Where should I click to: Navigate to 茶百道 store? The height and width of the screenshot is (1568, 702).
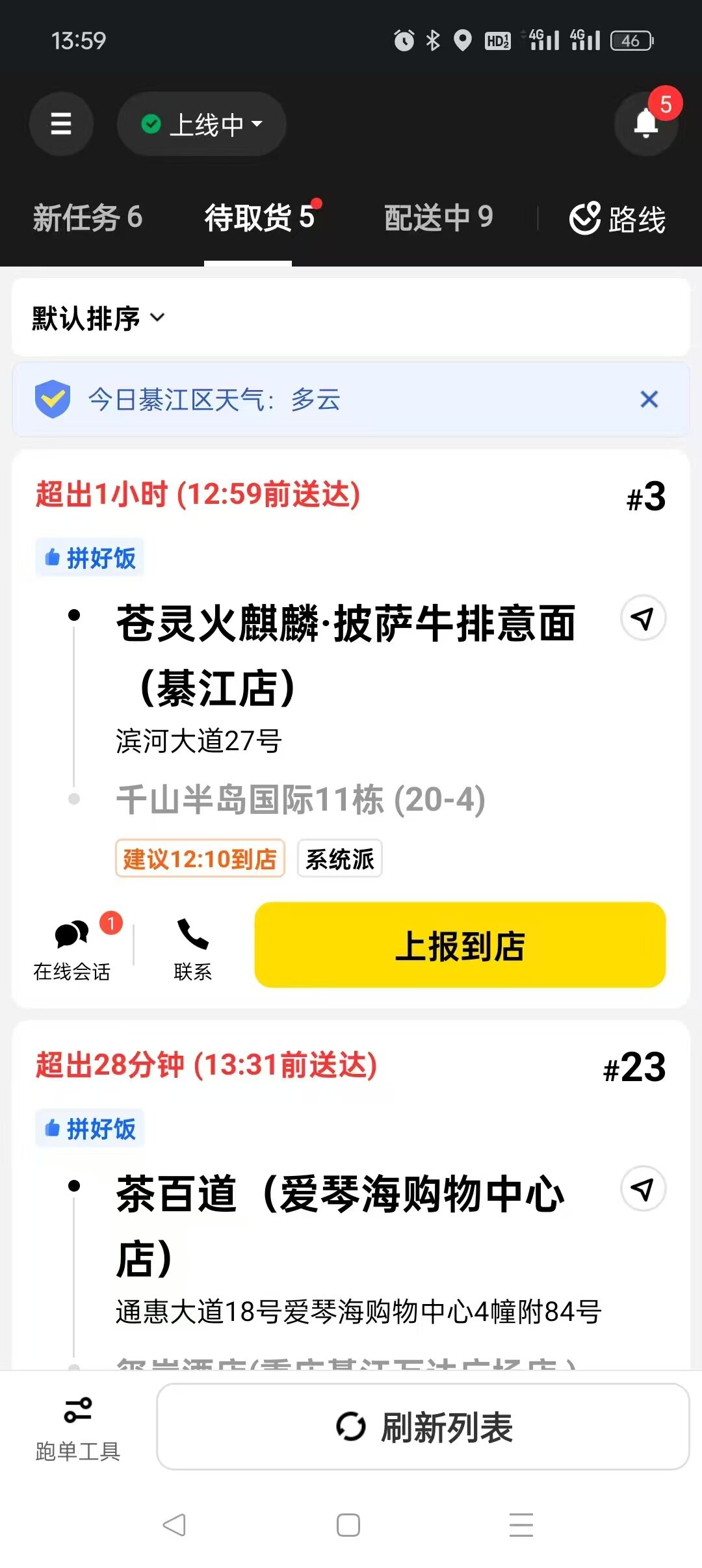pyautogui.click(x=643, y=1189)
